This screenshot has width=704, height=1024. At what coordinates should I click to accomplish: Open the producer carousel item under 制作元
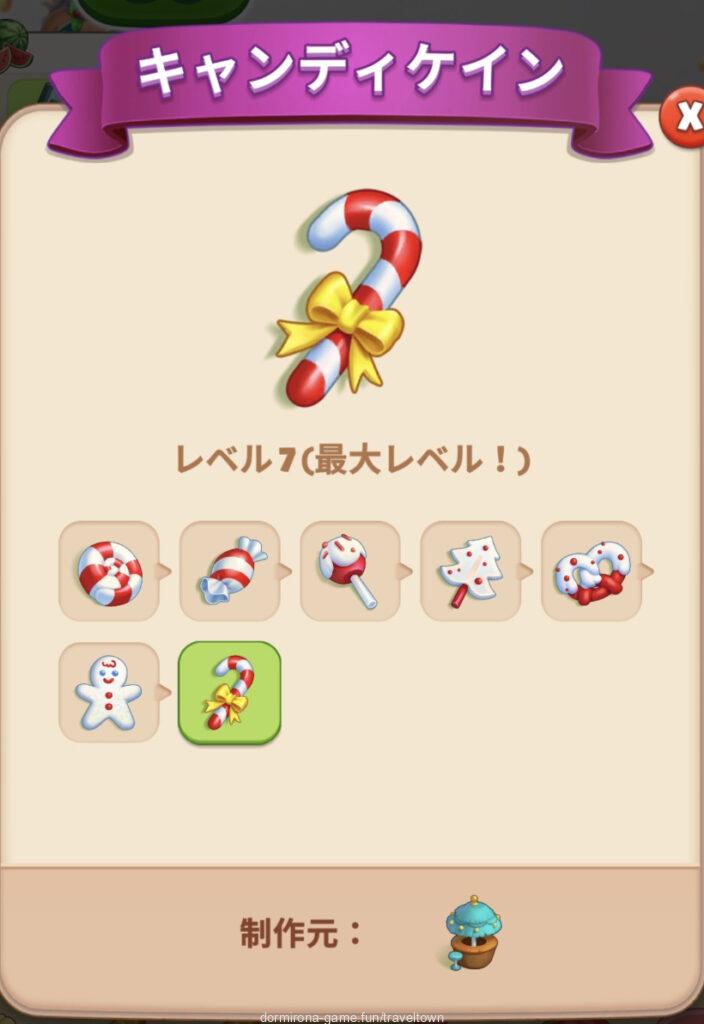(473, 932)
